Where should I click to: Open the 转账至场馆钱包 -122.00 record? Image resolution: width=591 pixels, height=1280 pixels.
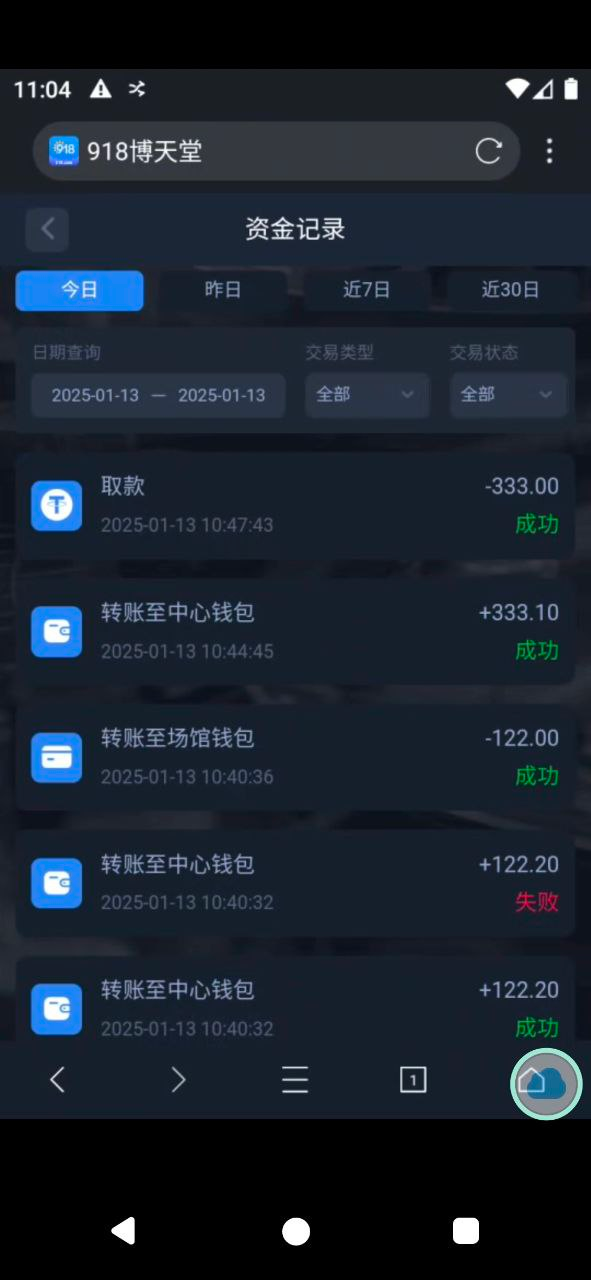pyautogui.click(x=295, y=757)
